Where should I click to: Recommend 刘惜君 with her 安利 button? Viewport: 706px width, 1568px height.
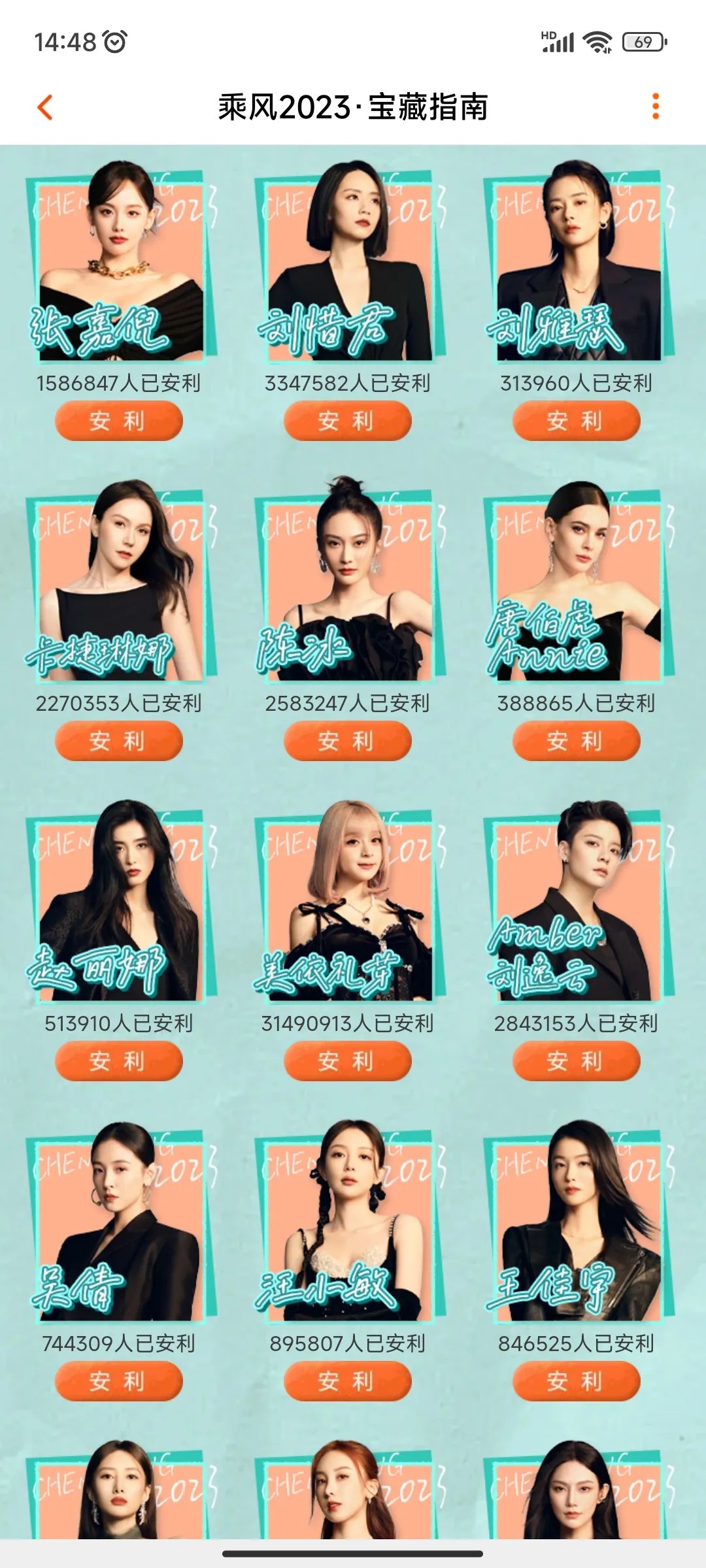(347, 421)
